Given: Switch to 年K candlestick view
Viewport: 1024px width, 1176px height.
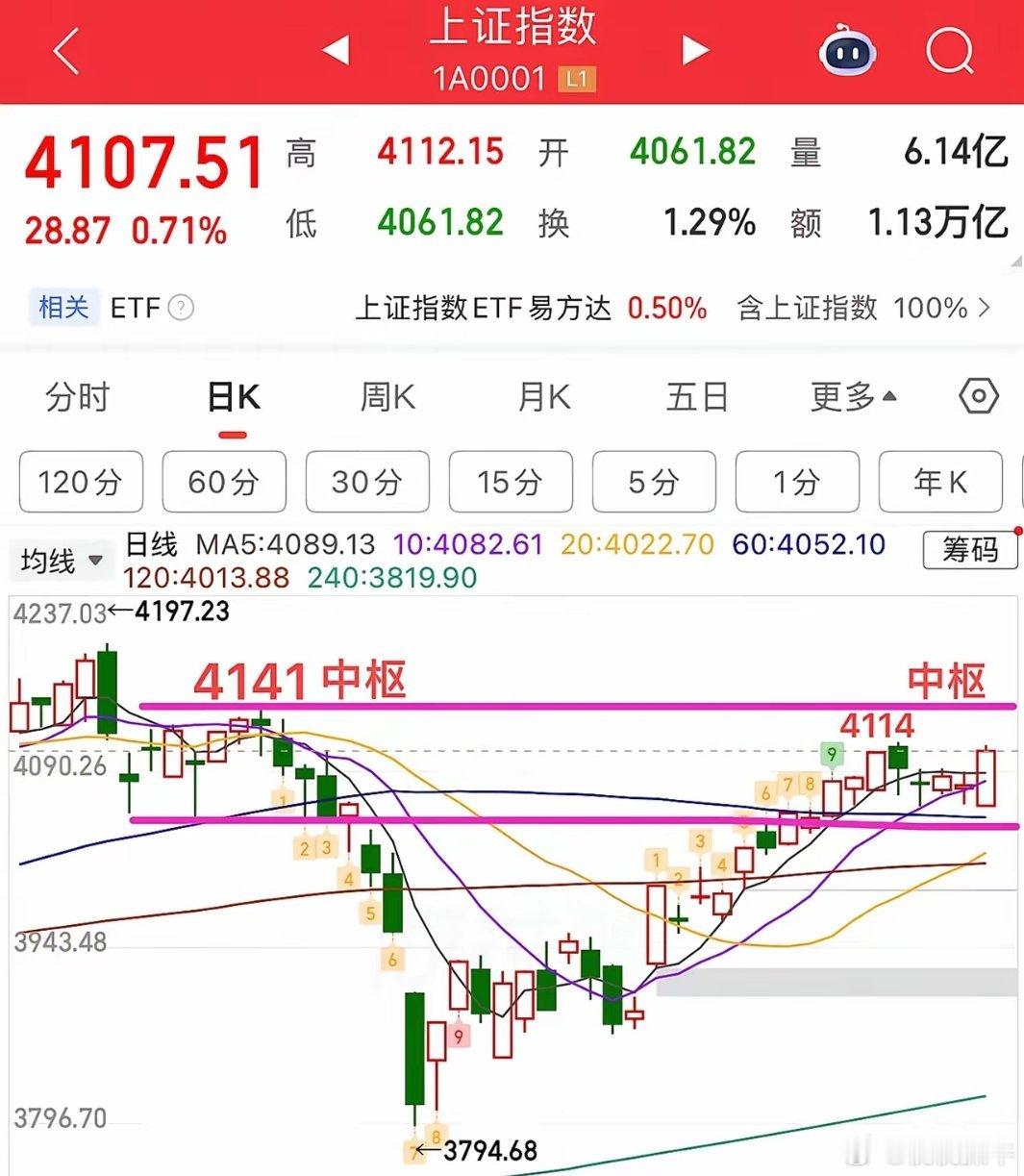Looking at the screenshot, I should (x=940, y=482).
